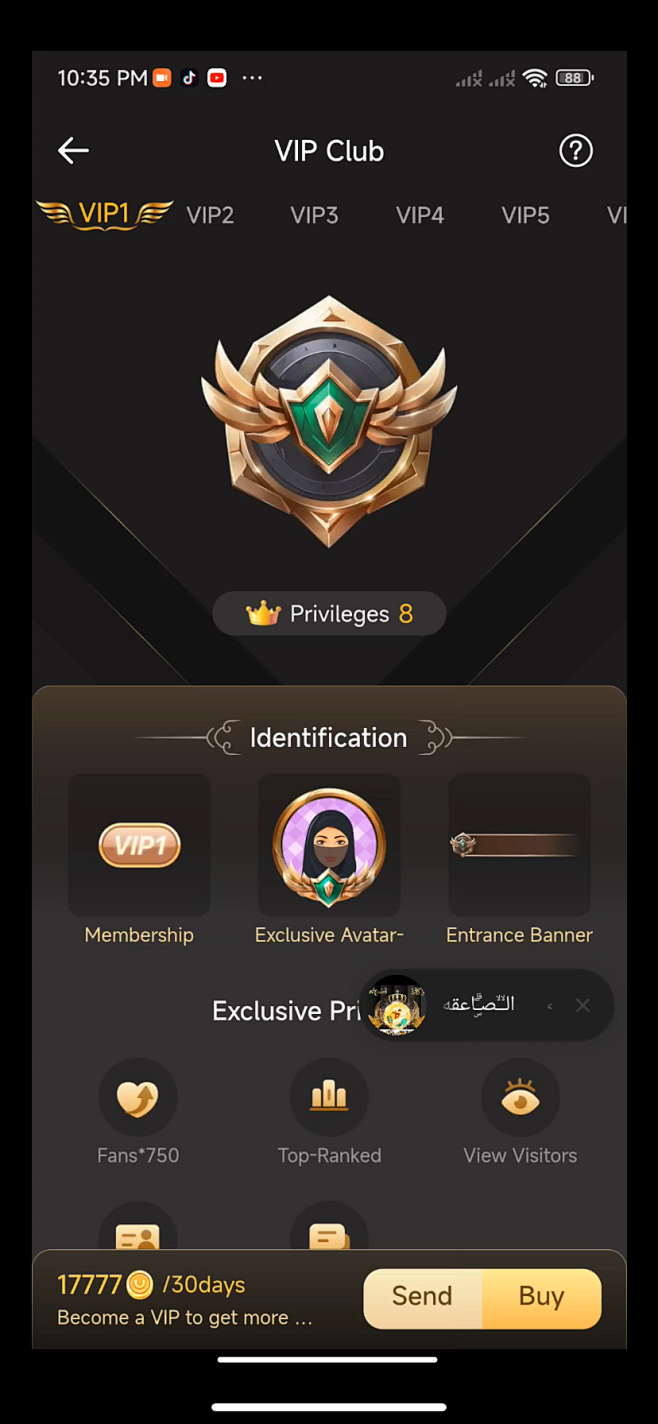
Task: Dismiss the floating room widget
Action: (x=583, y=1005)
